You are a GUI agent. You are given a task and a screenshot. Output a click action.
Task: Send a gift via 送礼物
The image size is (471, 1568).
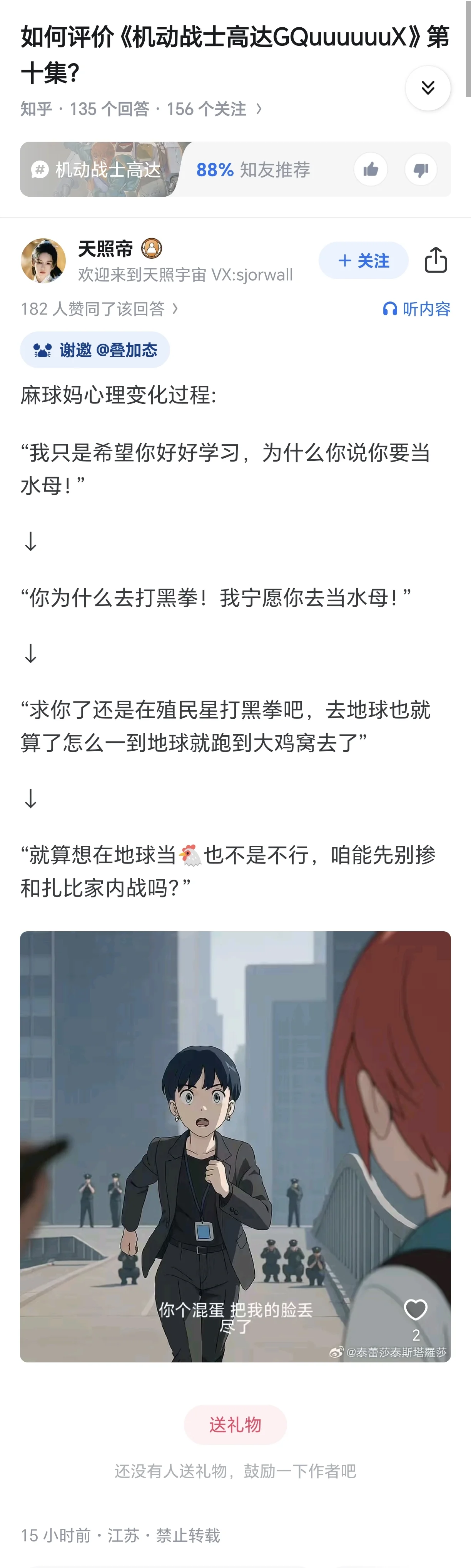point(235,1425)
